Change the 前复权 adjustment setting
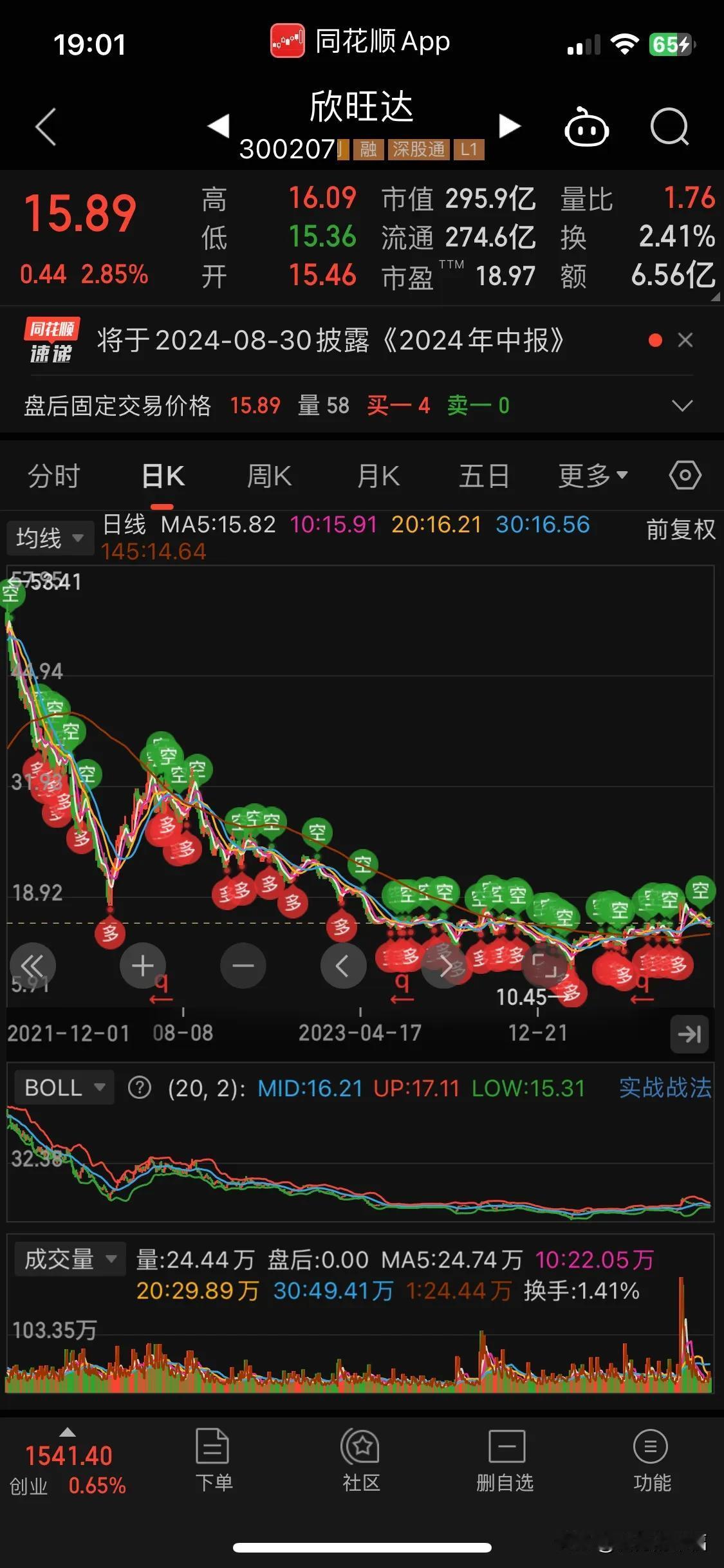Image resolution: width=724 pixels, height=1568 pixels. click(x=681, y=529)
